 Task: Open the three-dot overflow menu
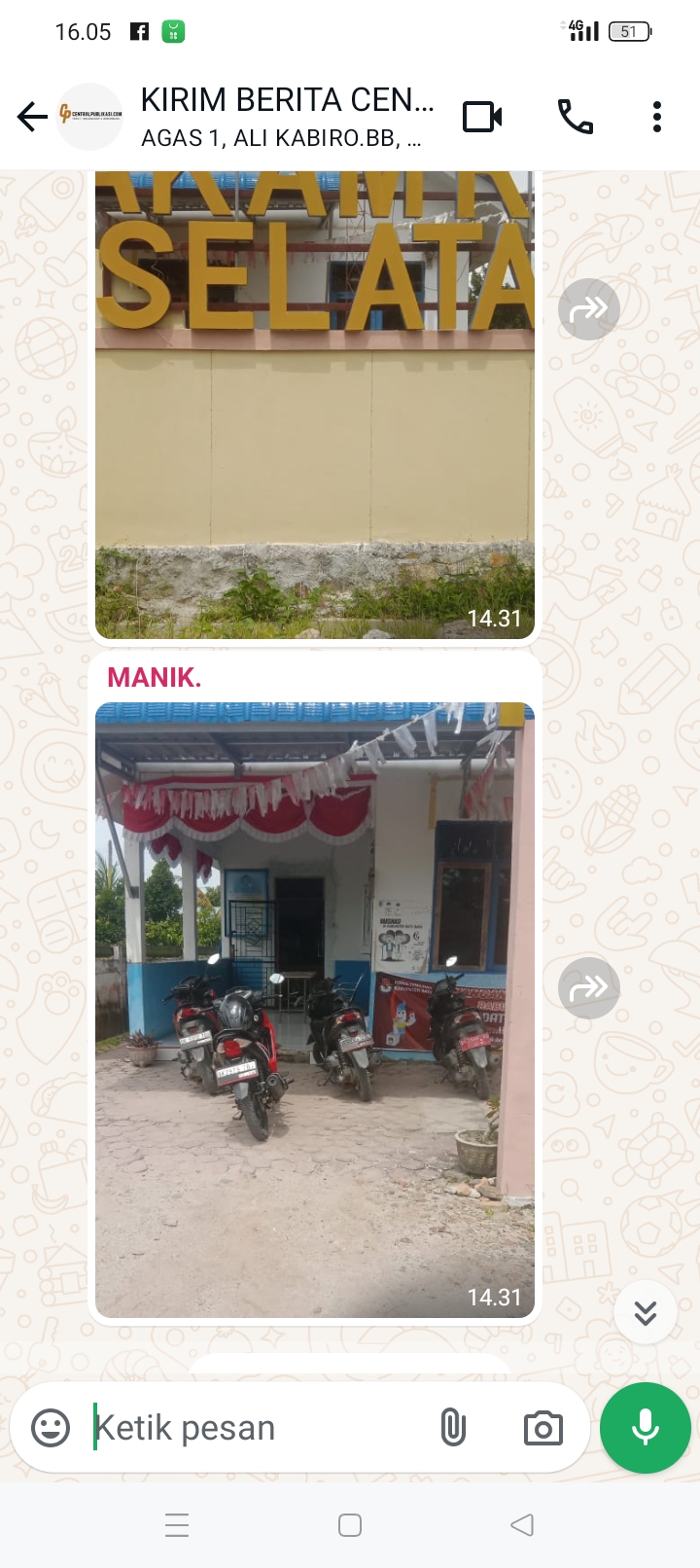click(x=657, y=117)
